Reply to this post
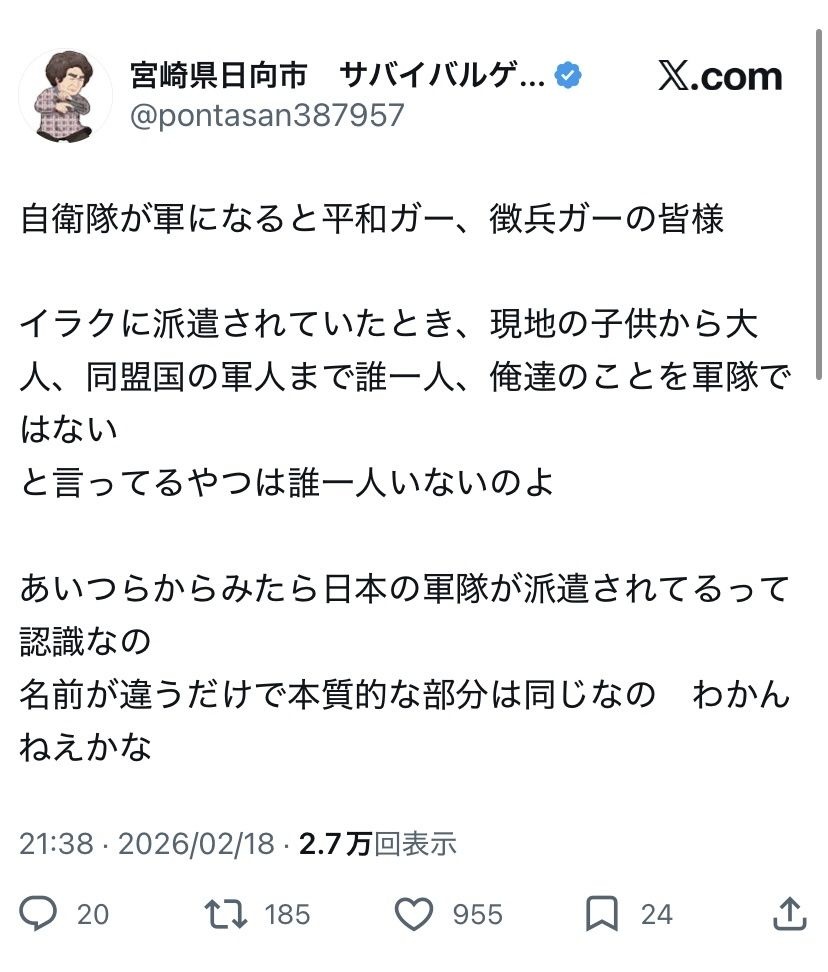The width and height of the screenshot is (828, 972). [x=39, y=913]
